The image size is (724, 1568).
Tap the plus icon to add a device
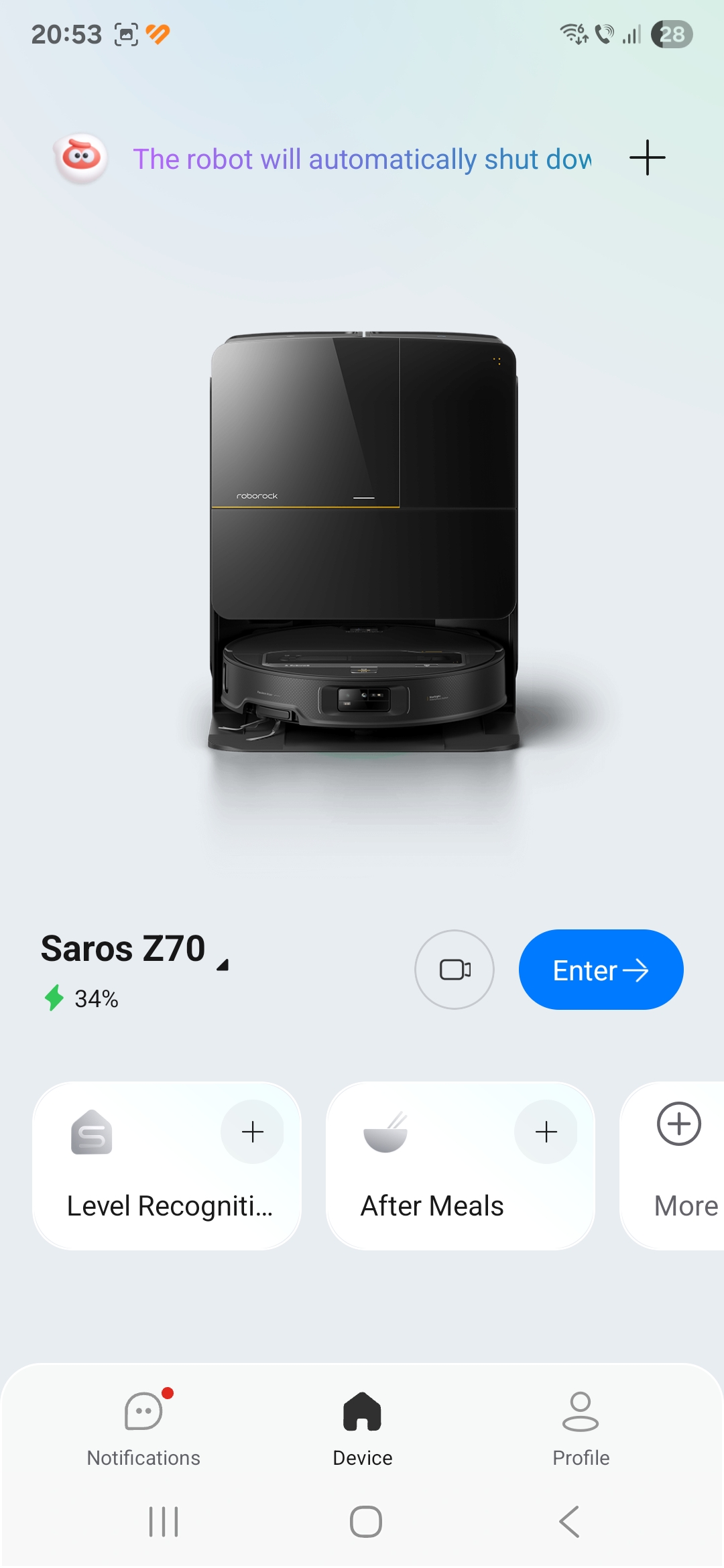point(647,158)
